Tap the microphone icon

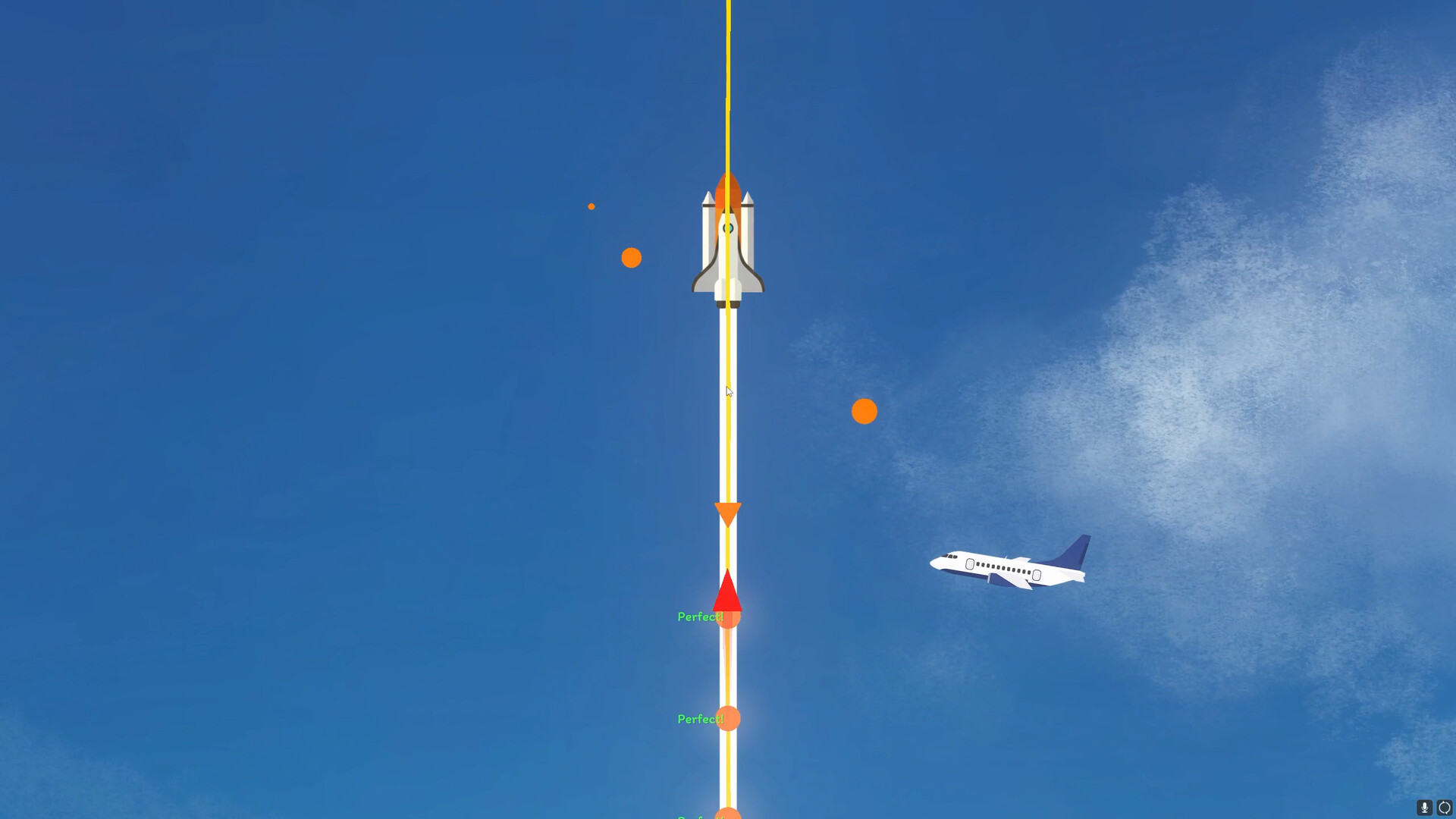tap(1424, 808)
